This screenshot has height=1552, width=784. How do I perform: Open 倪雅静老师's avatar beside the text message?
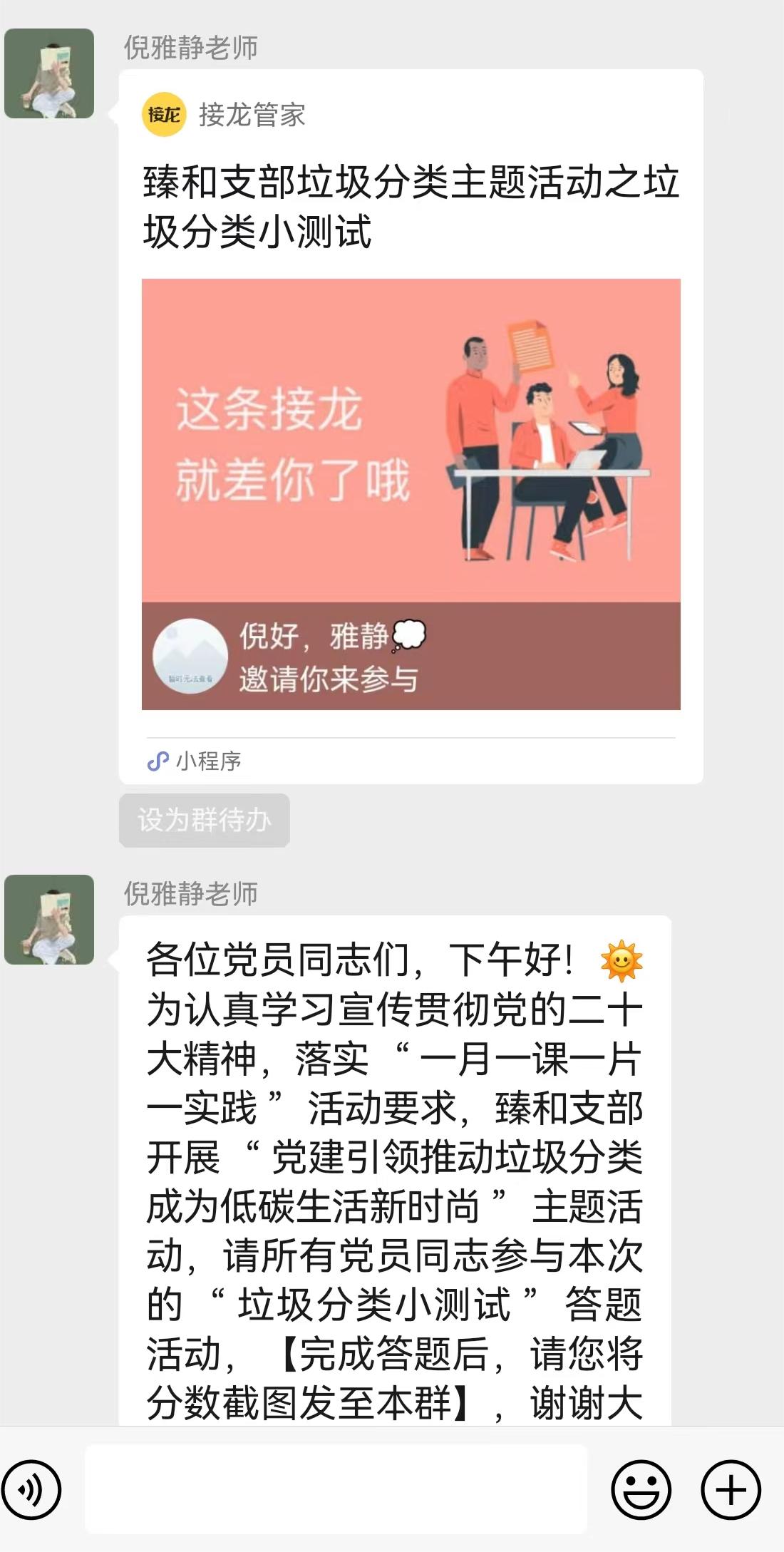click(x=49, y=920)
